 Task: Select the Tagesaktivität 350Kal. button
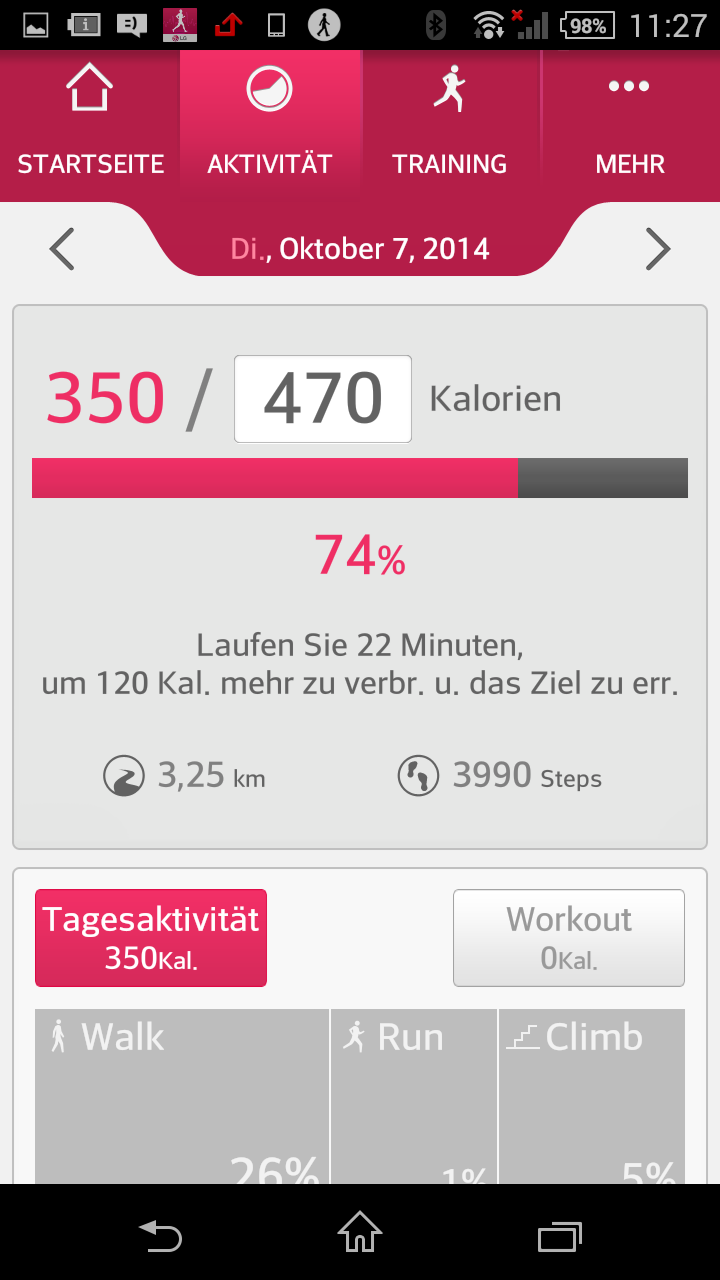click(151, 938)
